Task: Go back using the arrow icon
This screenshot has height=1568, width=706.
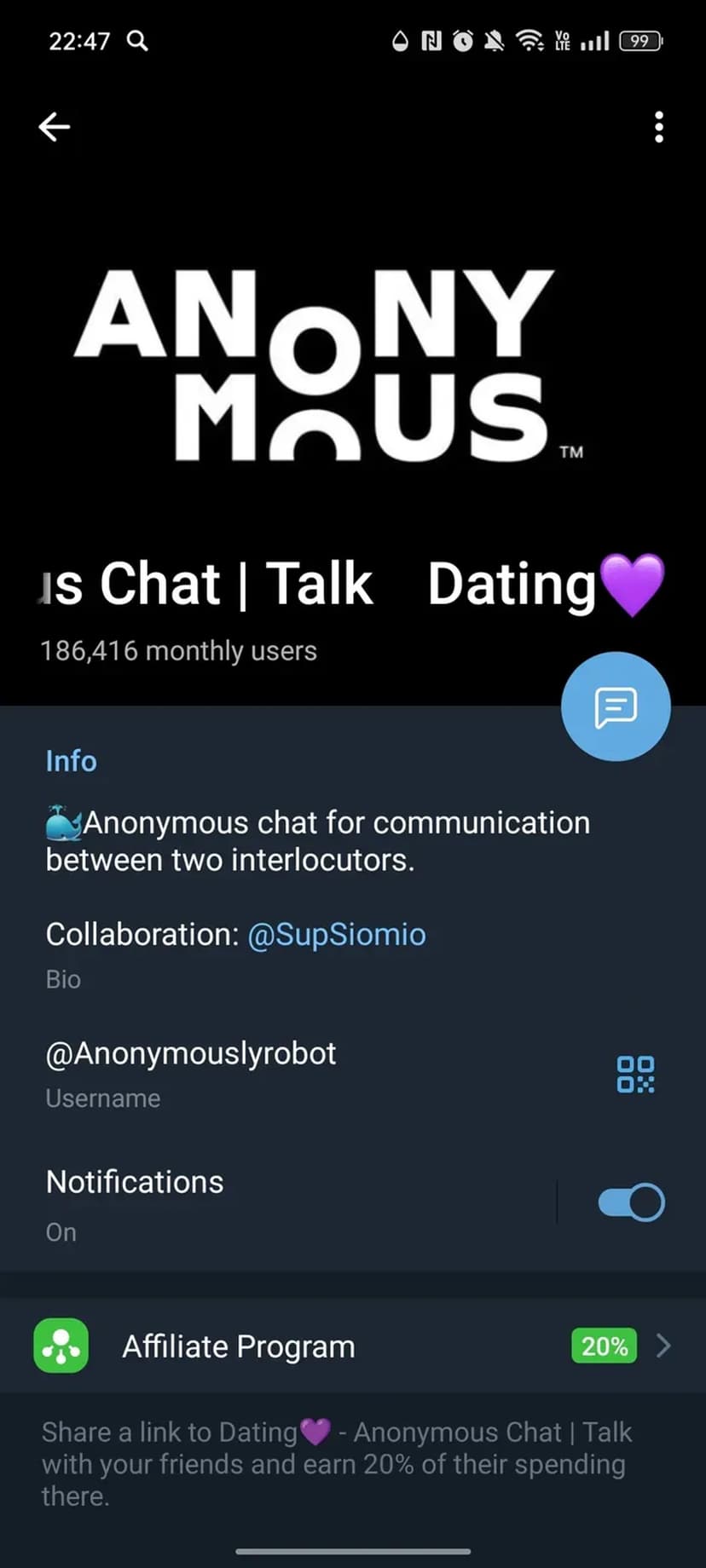Action: click(54, 127)
